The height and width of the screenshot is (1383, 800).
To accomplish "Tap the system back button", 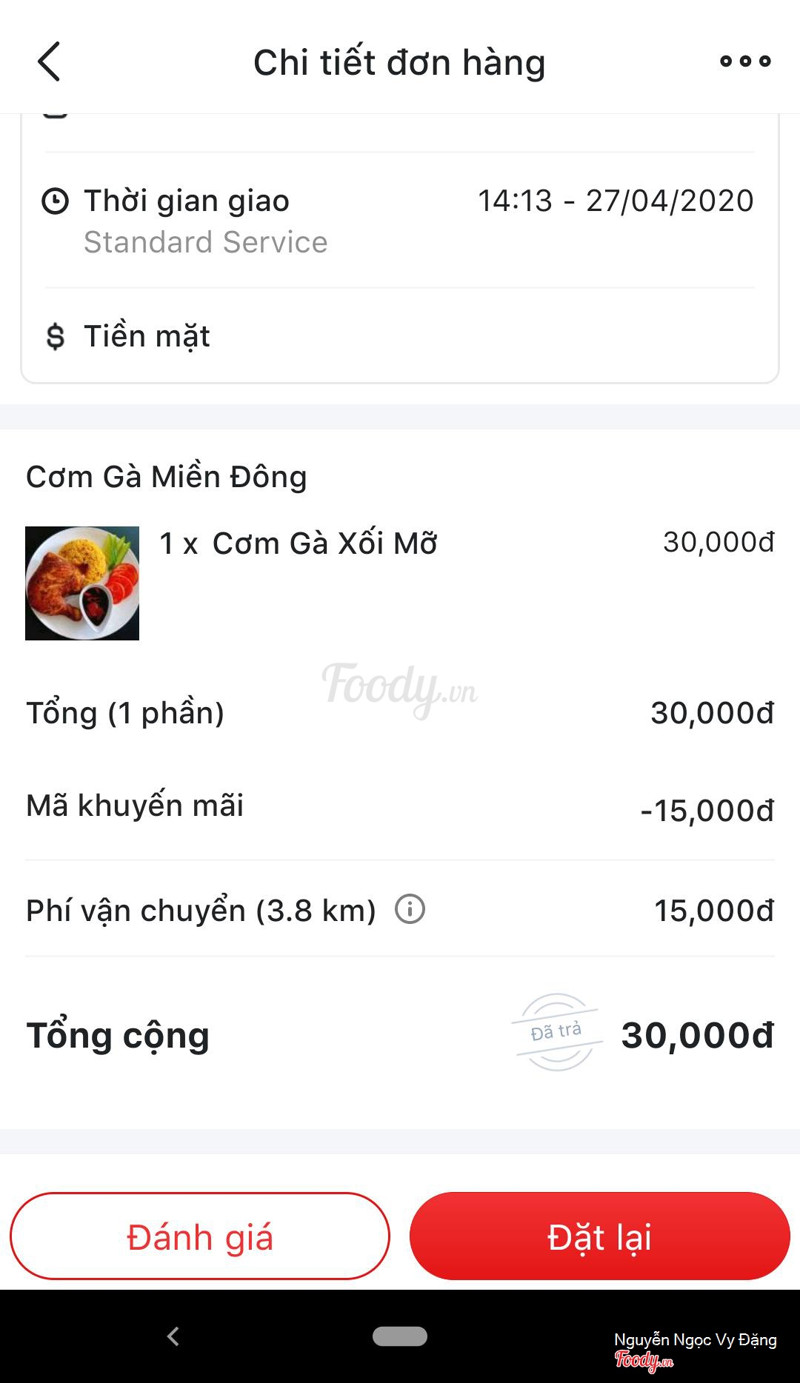I will point(173,1336).
